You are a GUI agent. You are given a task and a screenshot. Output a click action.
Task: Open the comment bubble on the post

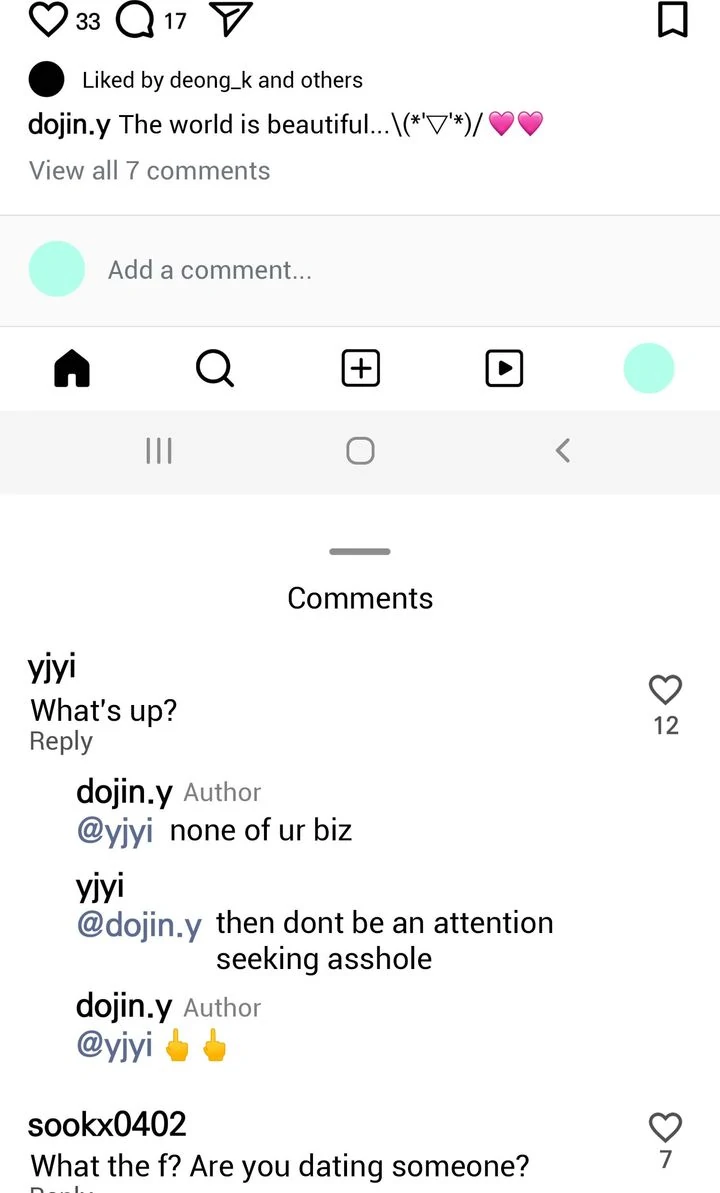tap(135, 19)
